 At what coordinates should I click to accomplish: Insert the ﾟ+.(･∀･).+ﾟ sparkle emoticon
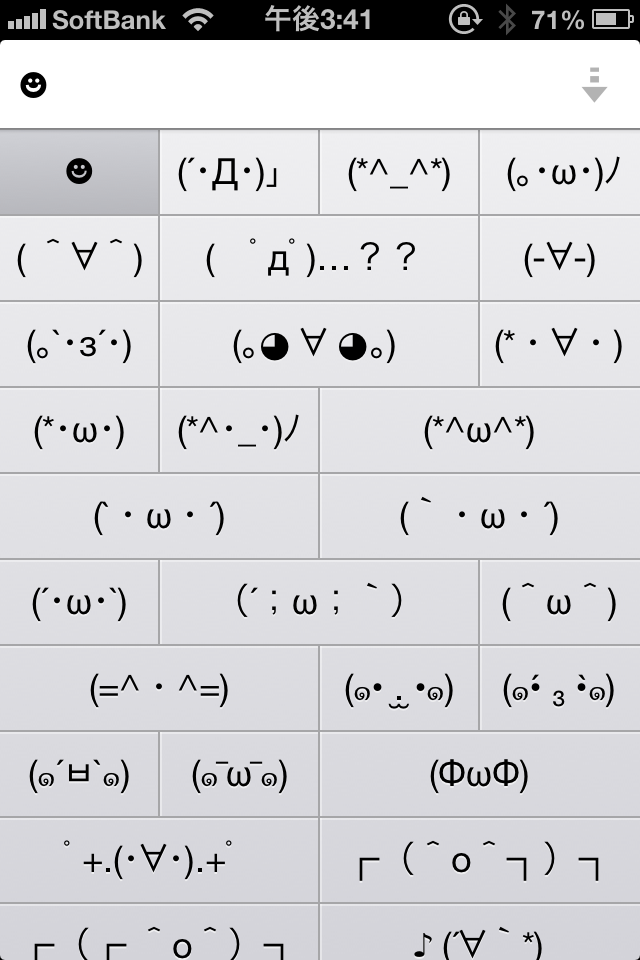(x=159, y=860)
